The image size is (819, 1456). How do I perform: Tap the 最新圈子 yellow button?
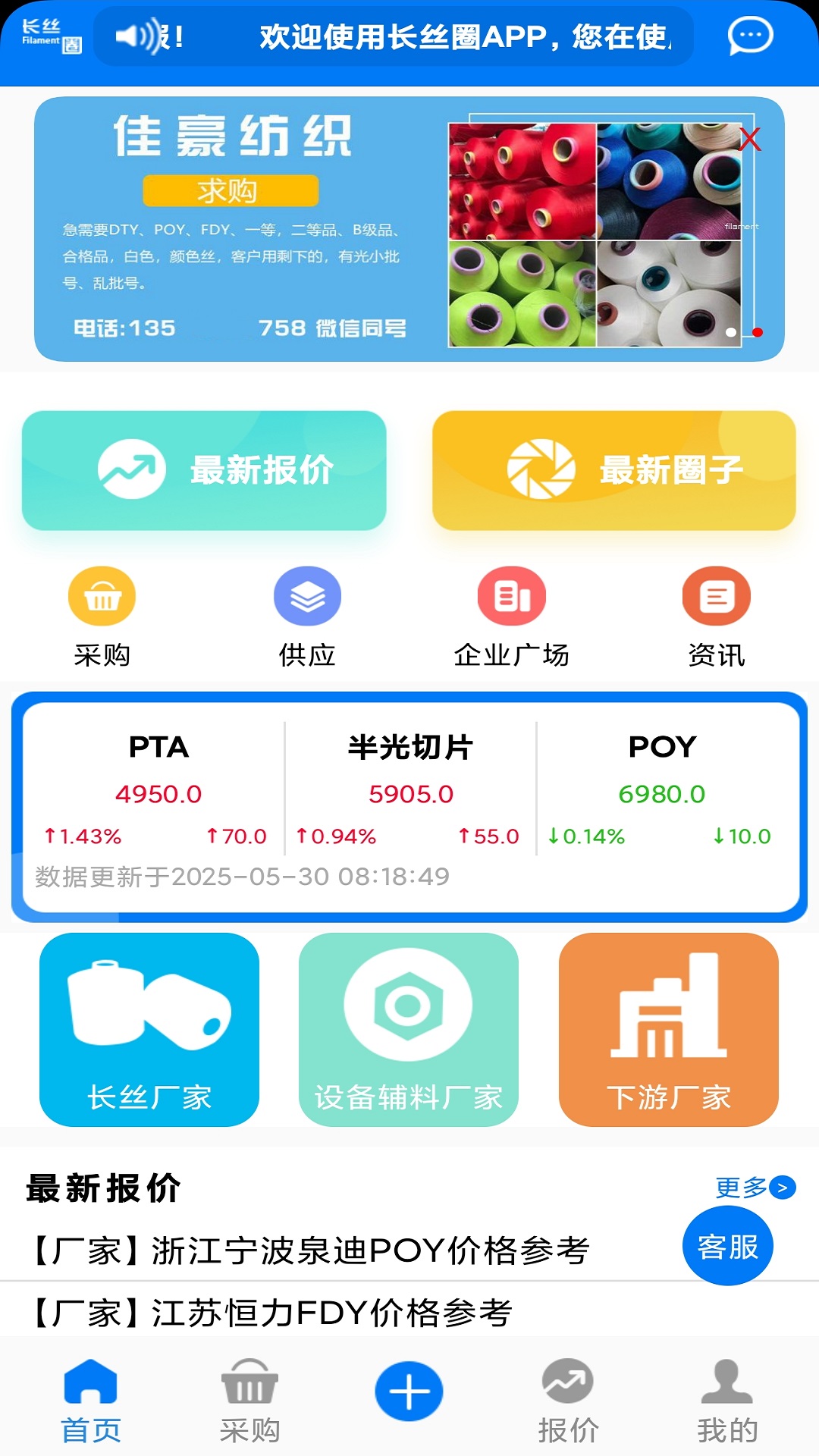[x=614, y=469]
